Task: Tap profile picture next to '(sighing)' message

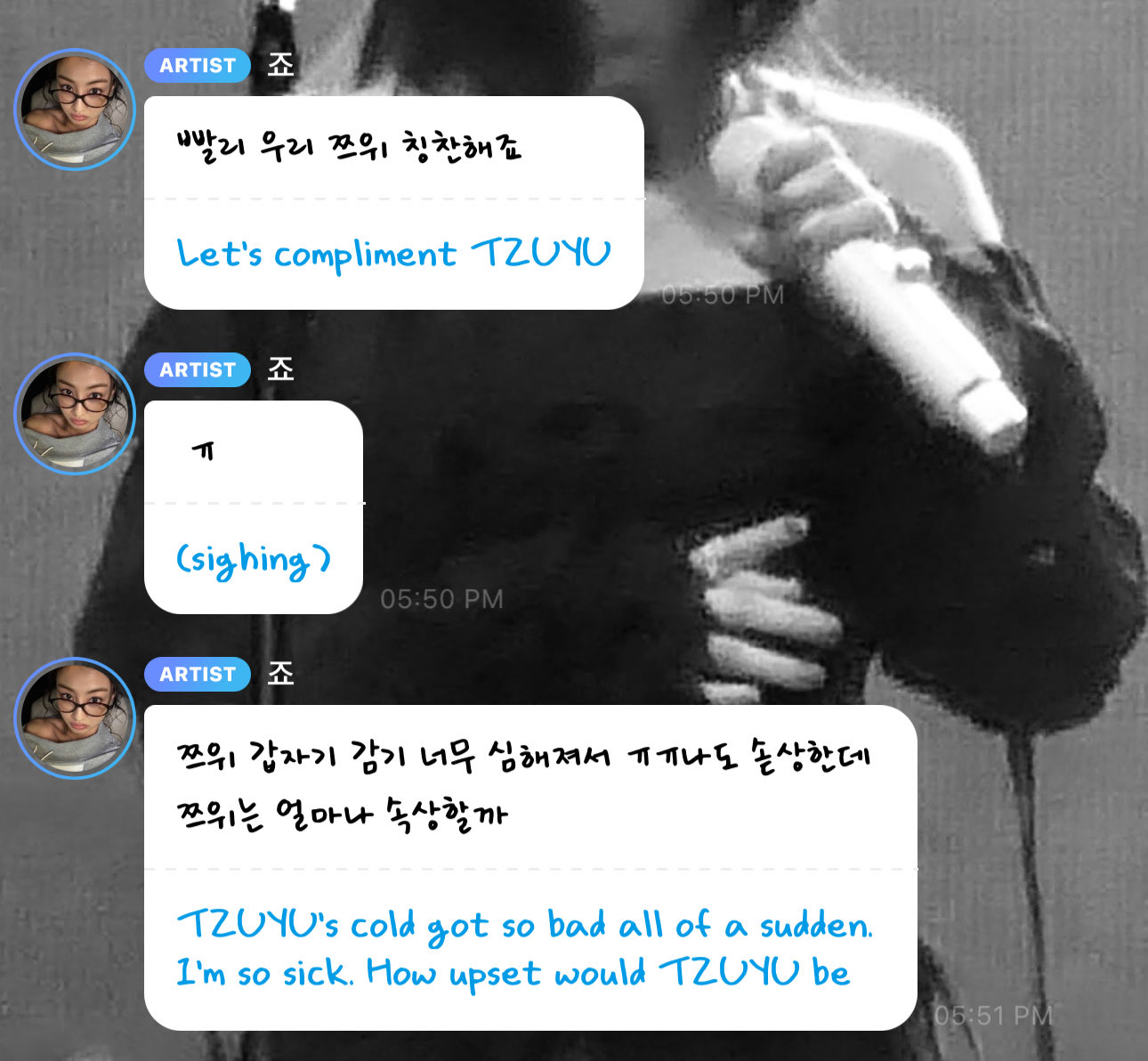Action: point(75,414)
